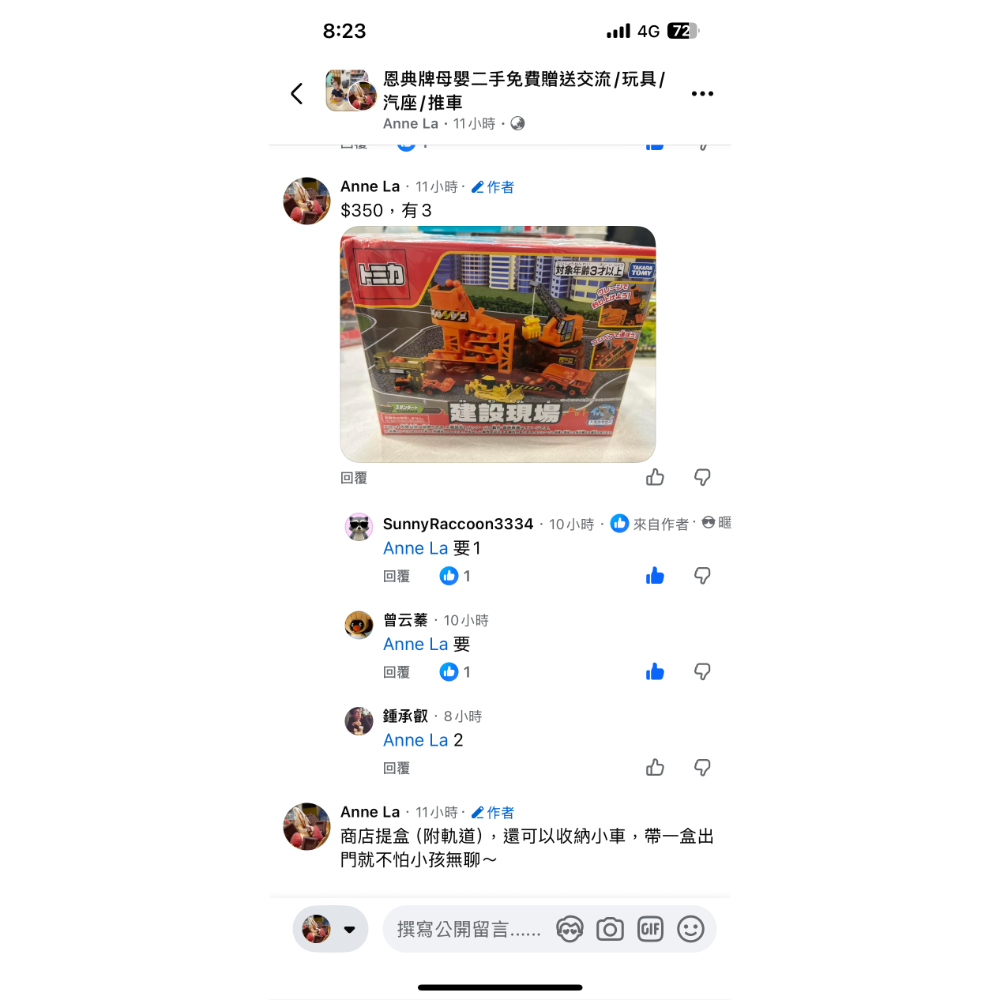This screenshot has width=1000, height=1000.
Task: Reply to Anne La's $350 comment
Action: 354,478
